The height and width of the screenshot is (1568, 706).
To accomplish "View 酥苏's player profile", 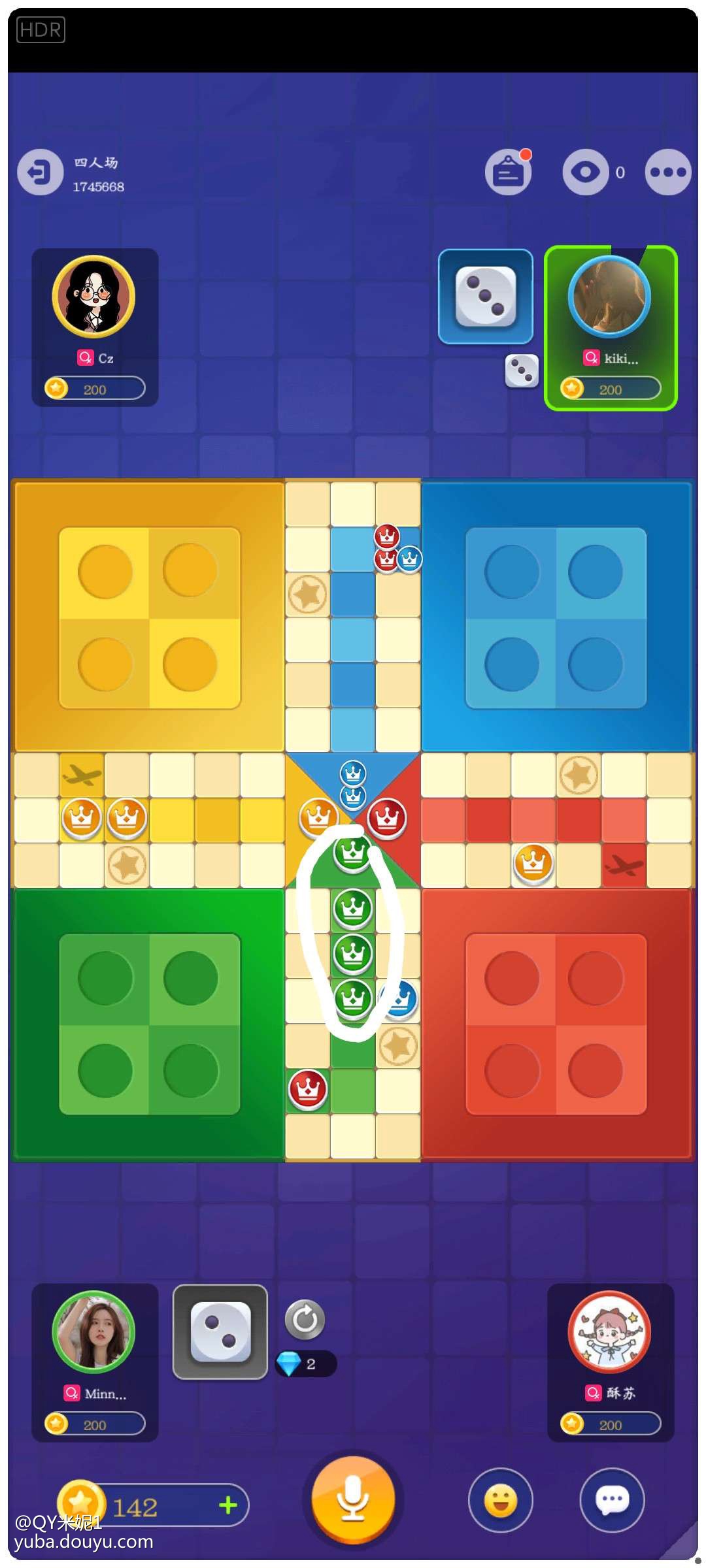I will tap(609, 1331).
